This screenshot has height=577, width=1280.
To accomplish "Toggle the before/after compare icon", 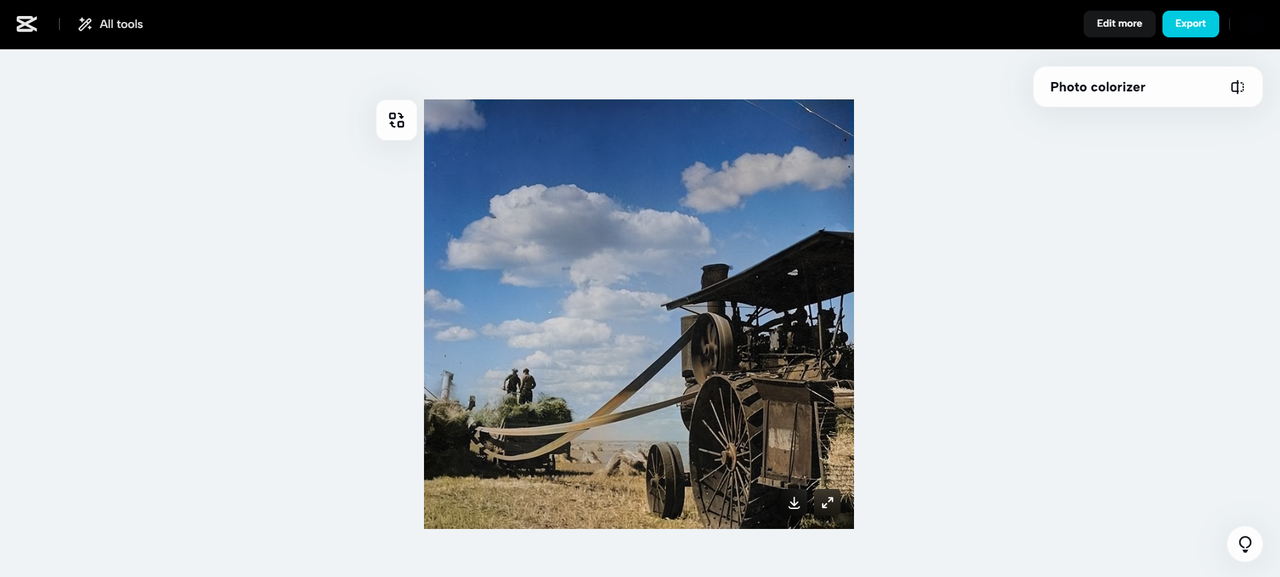I will coord(1237,87).
